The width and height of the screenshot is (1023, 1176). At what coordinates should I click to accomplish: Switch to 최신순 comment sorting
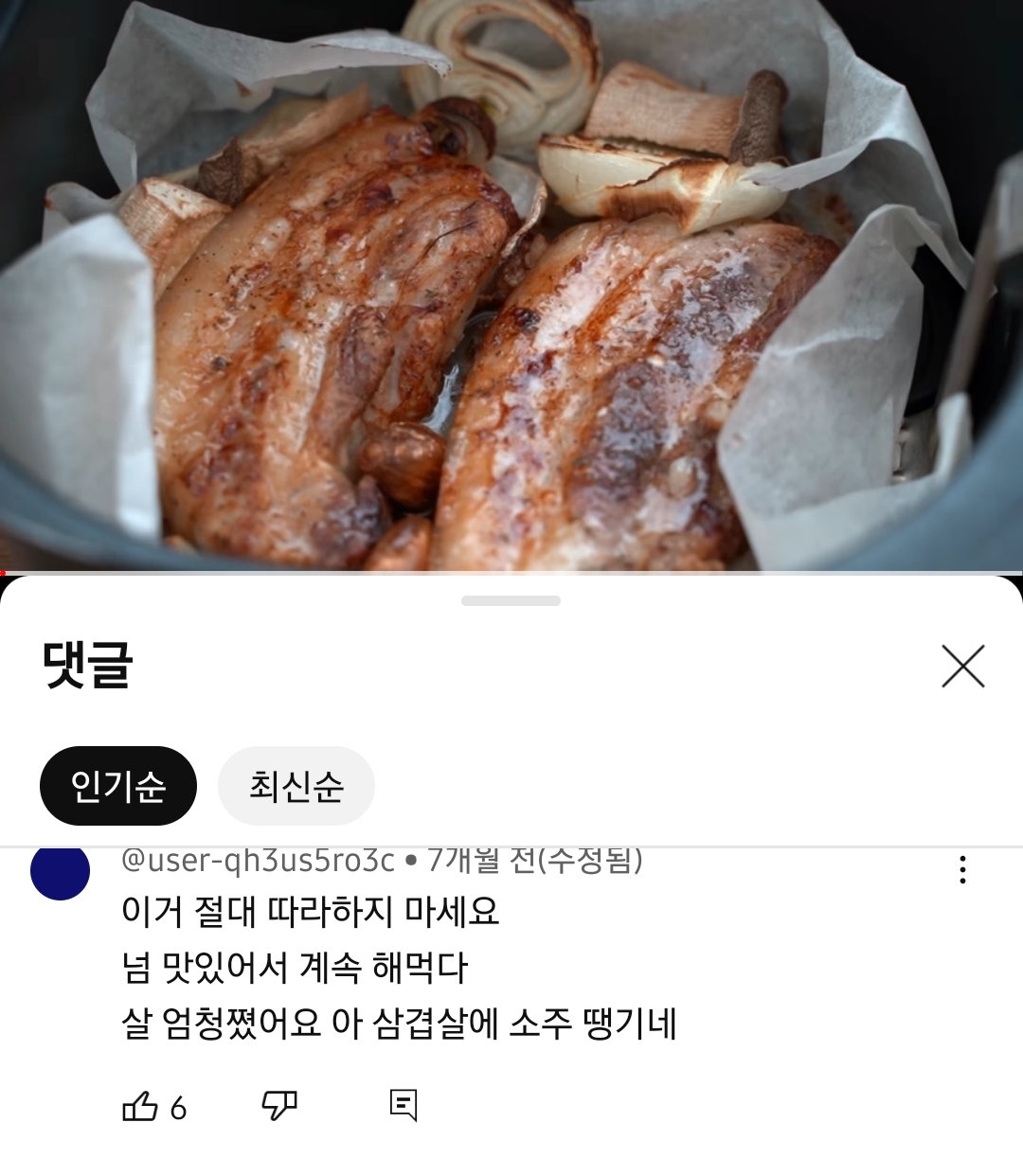pos(296,786)
